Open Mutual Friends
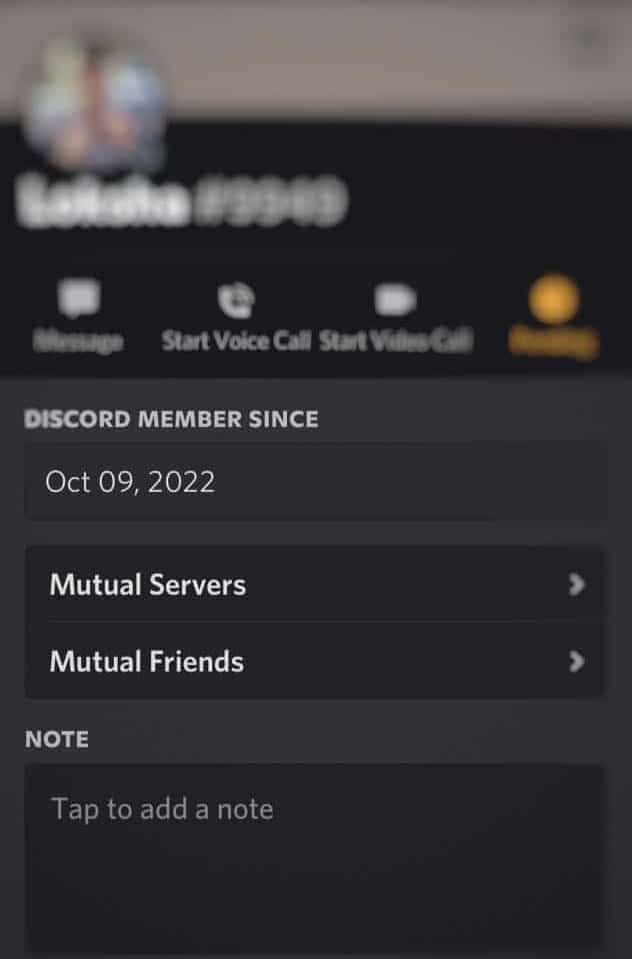The height and width of the screenshot is (959, 632). coord(314,661)
